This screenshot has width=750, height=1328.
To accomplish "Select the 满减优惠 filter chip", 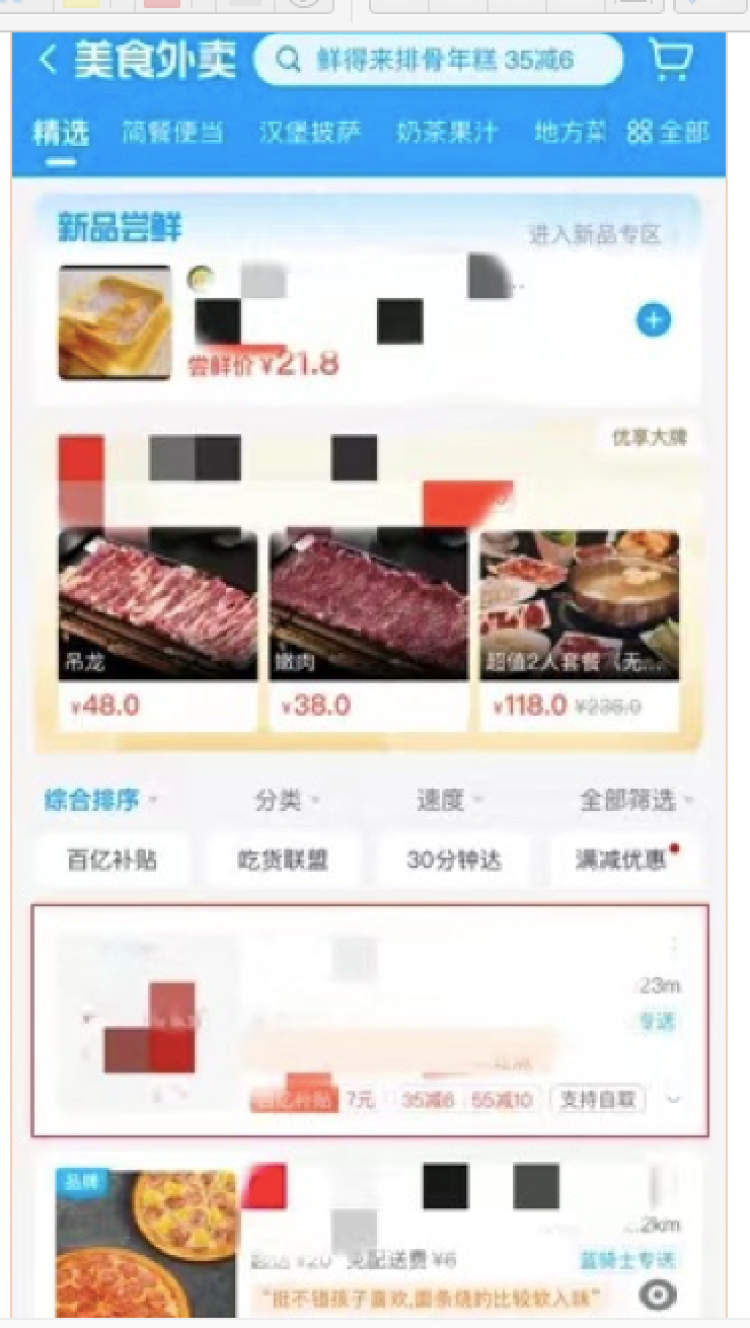I will click(624, 860).
